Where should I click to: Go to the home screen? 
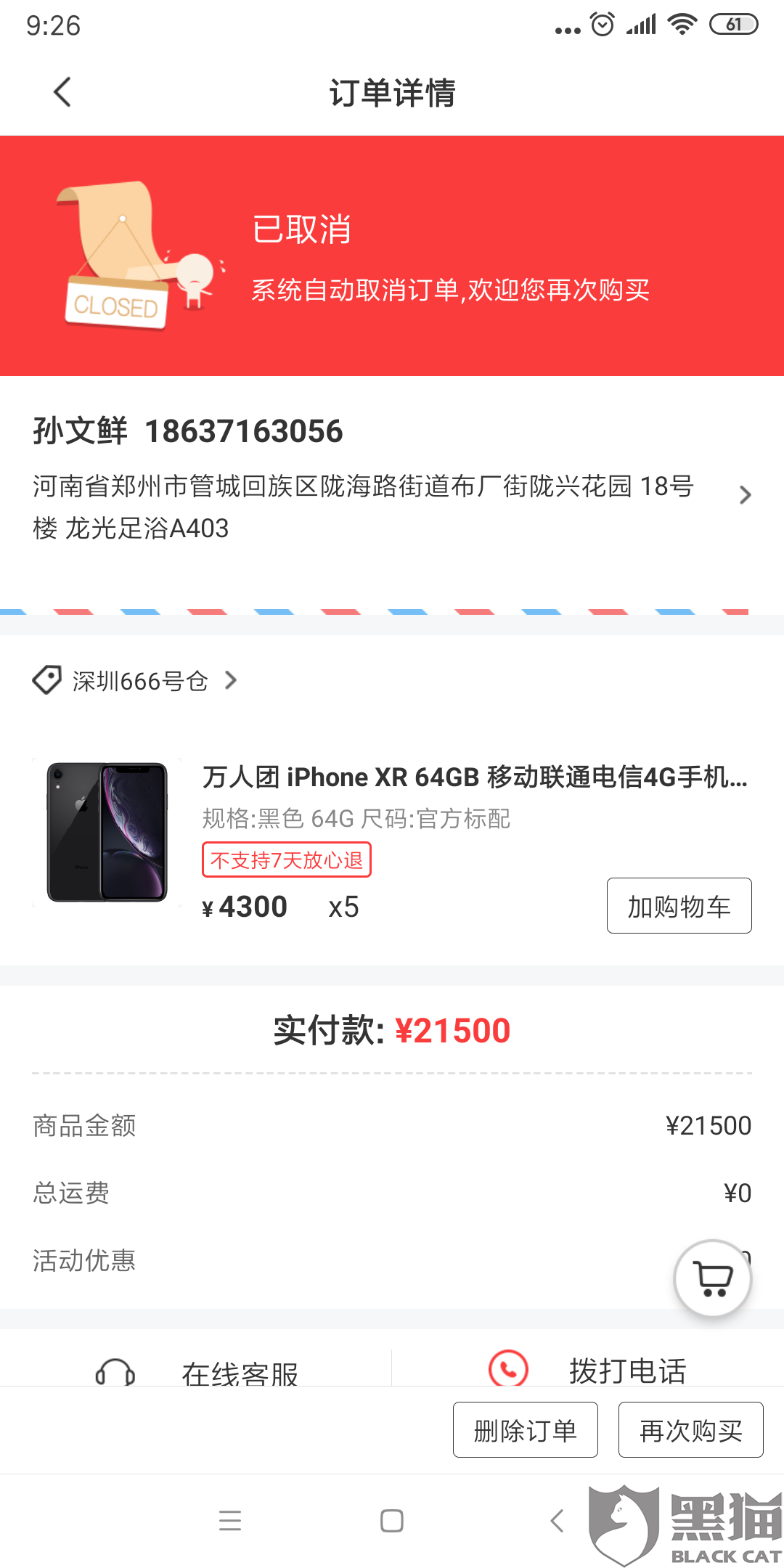tap(392, 1520)
